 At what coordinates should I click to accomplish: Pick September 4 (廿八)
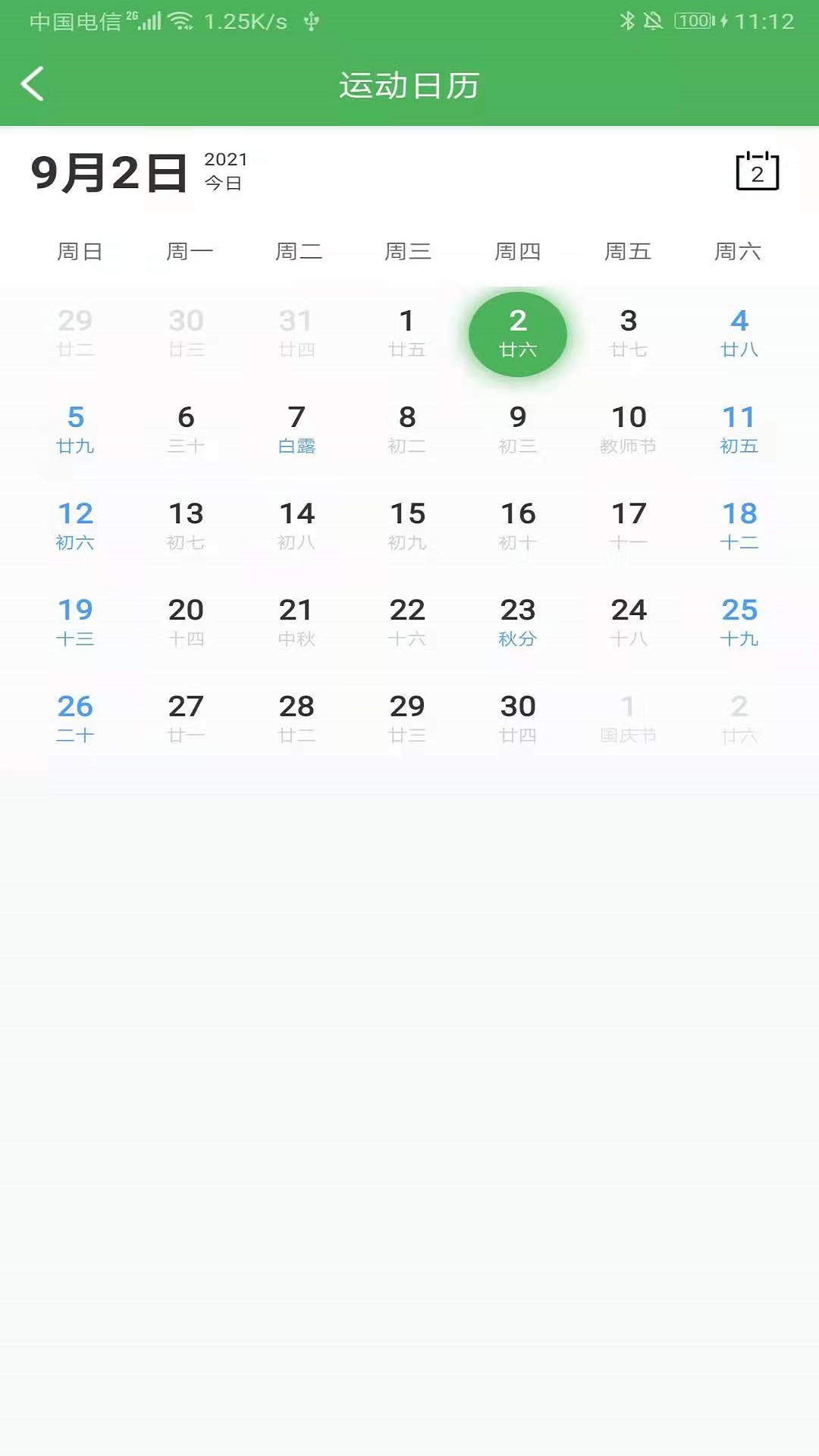coord(739,334)
